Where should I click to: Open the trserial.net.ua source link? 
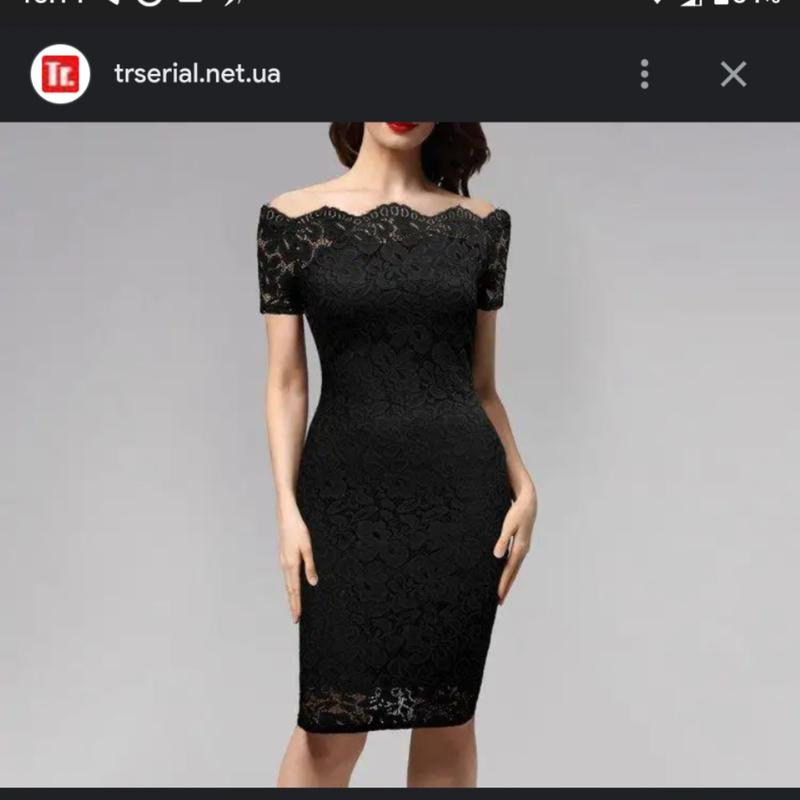(197, 74)
